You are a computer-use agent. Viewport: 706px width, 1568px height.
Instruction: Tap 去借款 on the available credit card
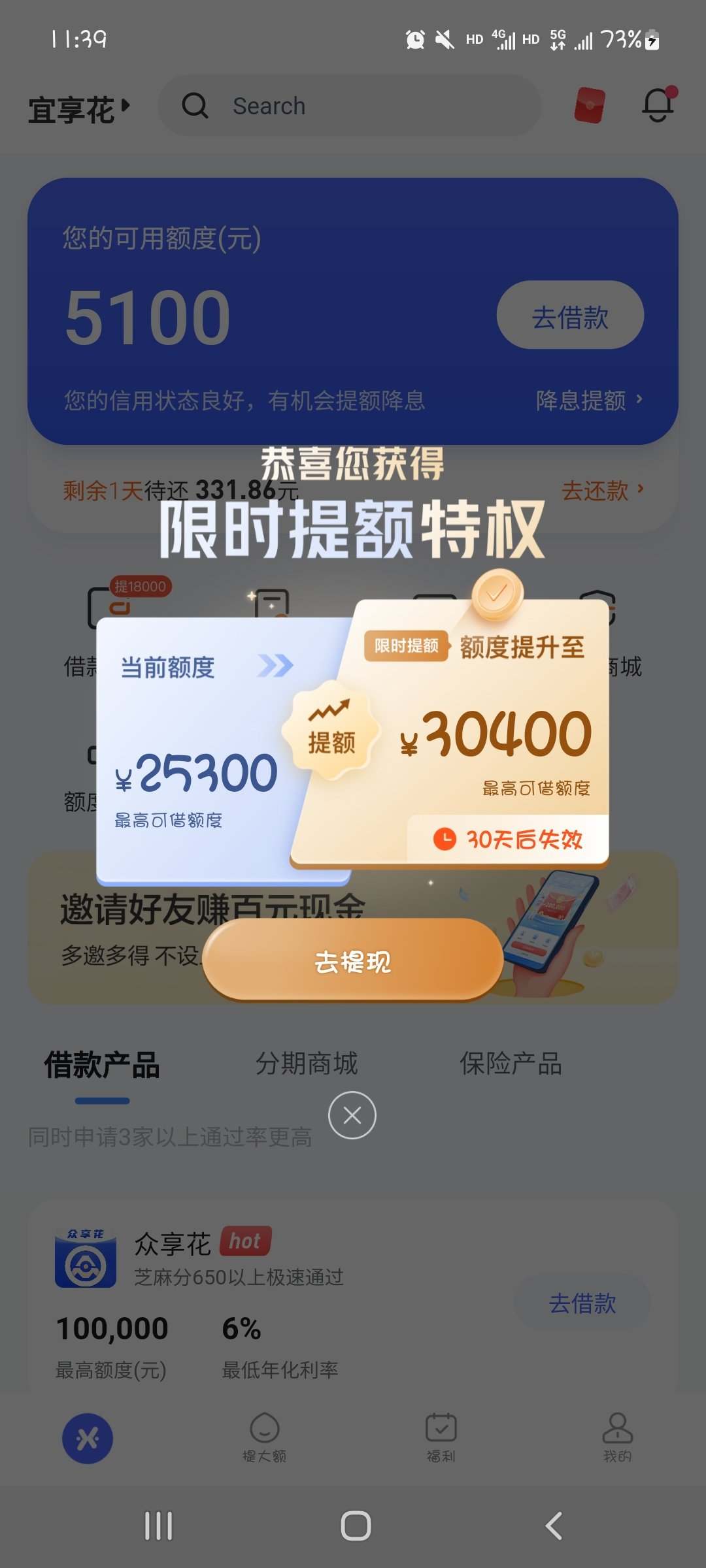(570, 316)
